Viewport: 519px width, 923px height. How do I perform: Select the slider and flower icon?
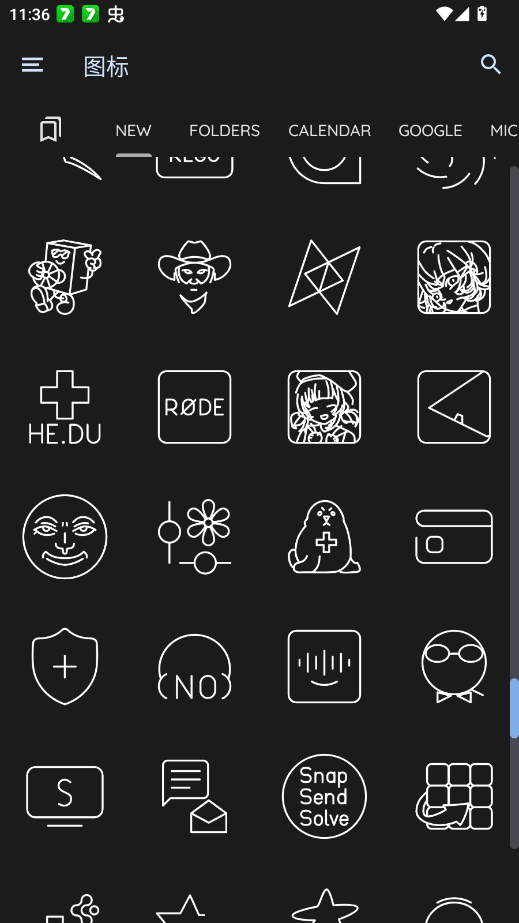point(195,536)
